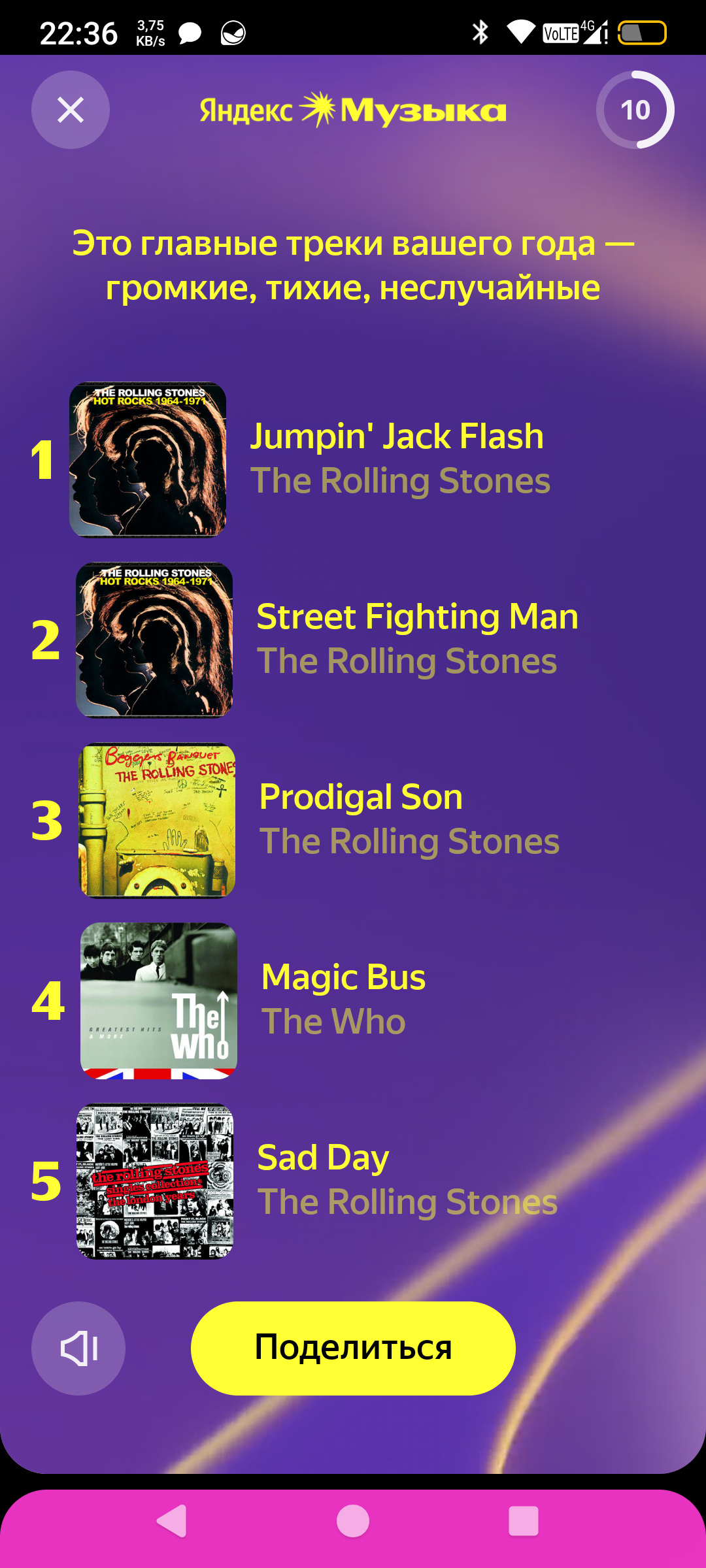Screen dimensions: 706x1568
Task: Open Prodigal Son by The Rolling Stones
Action: click(x=361, y=797)
